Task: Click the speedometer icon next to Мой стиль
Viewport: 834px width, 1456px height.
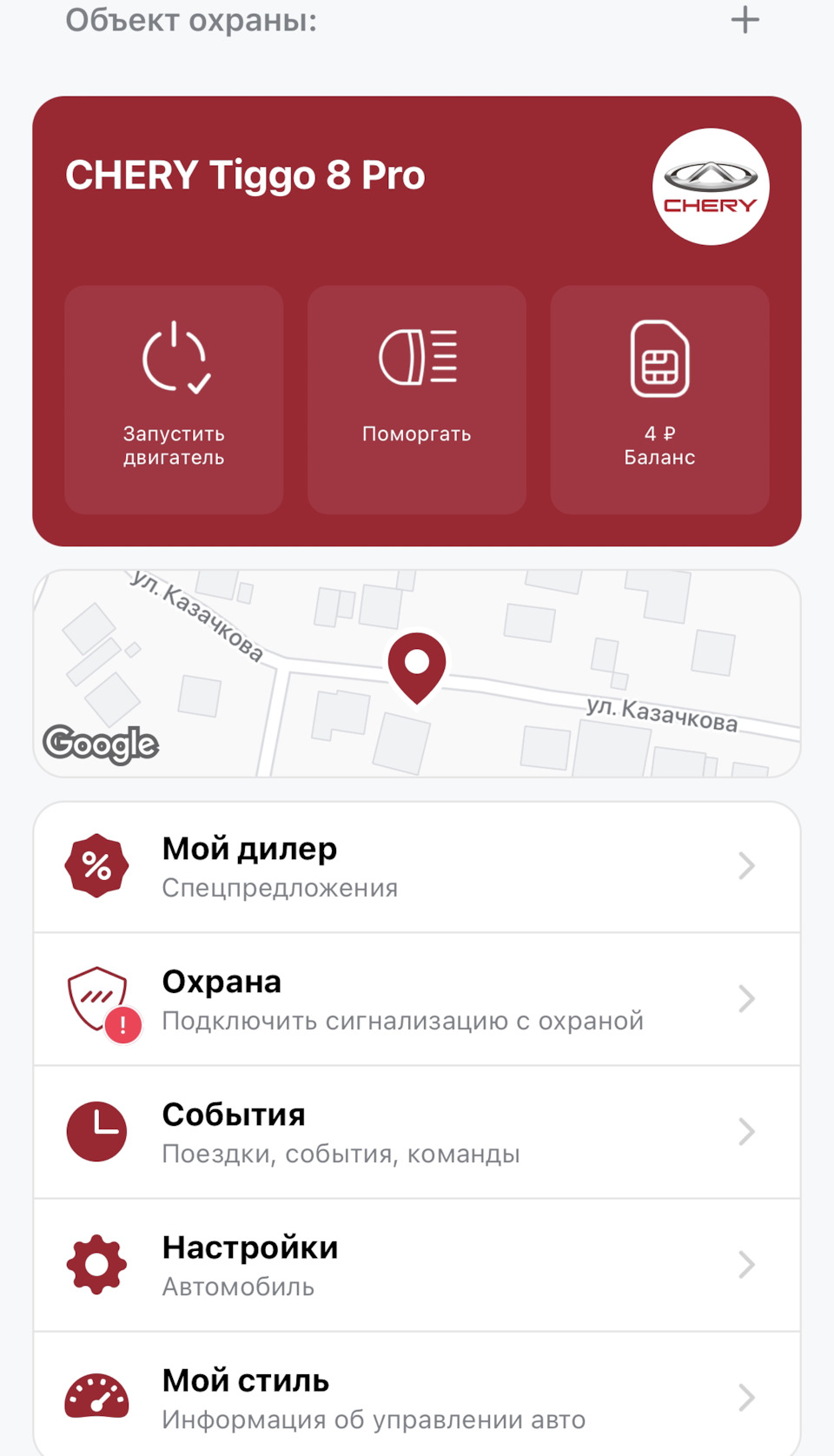Action: 96,1397
